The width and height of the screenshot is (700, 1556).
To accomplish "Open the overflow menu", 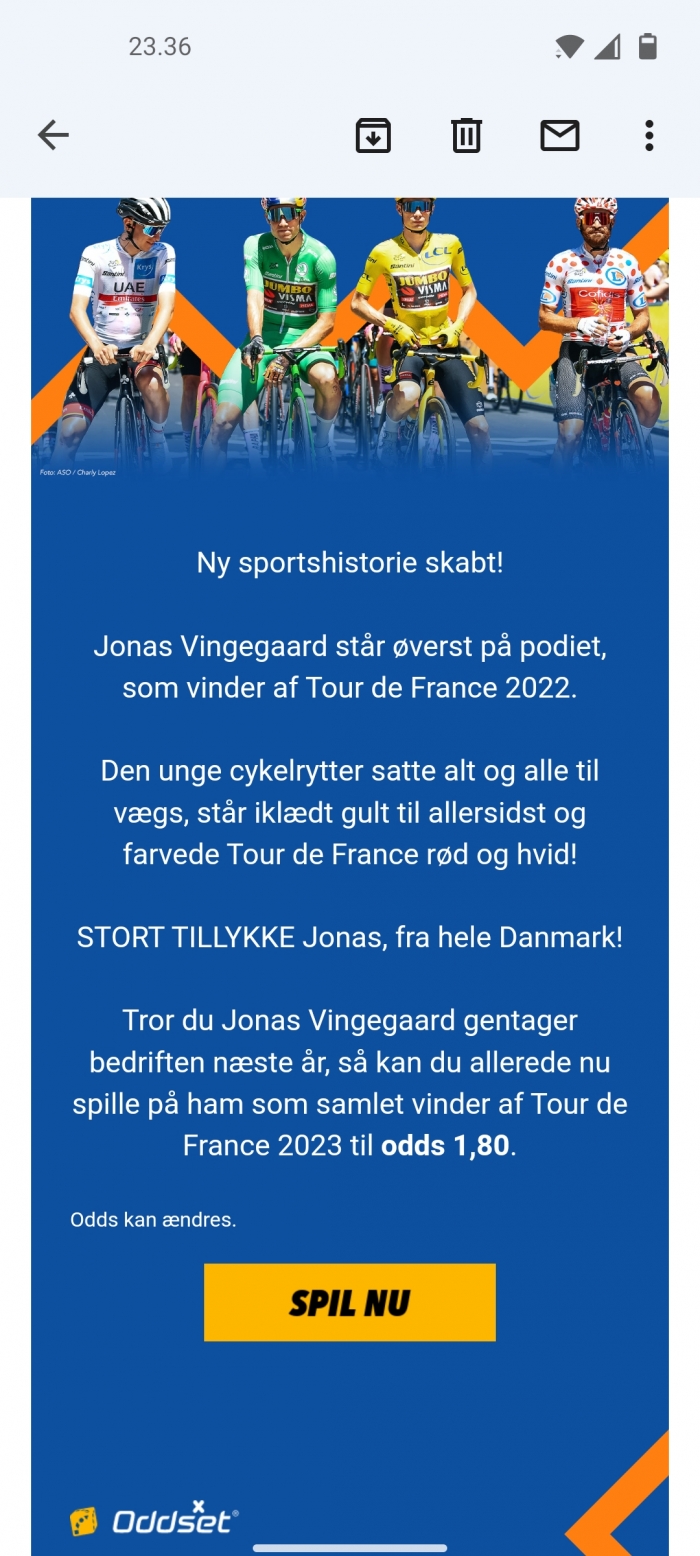I will (649, 135).
